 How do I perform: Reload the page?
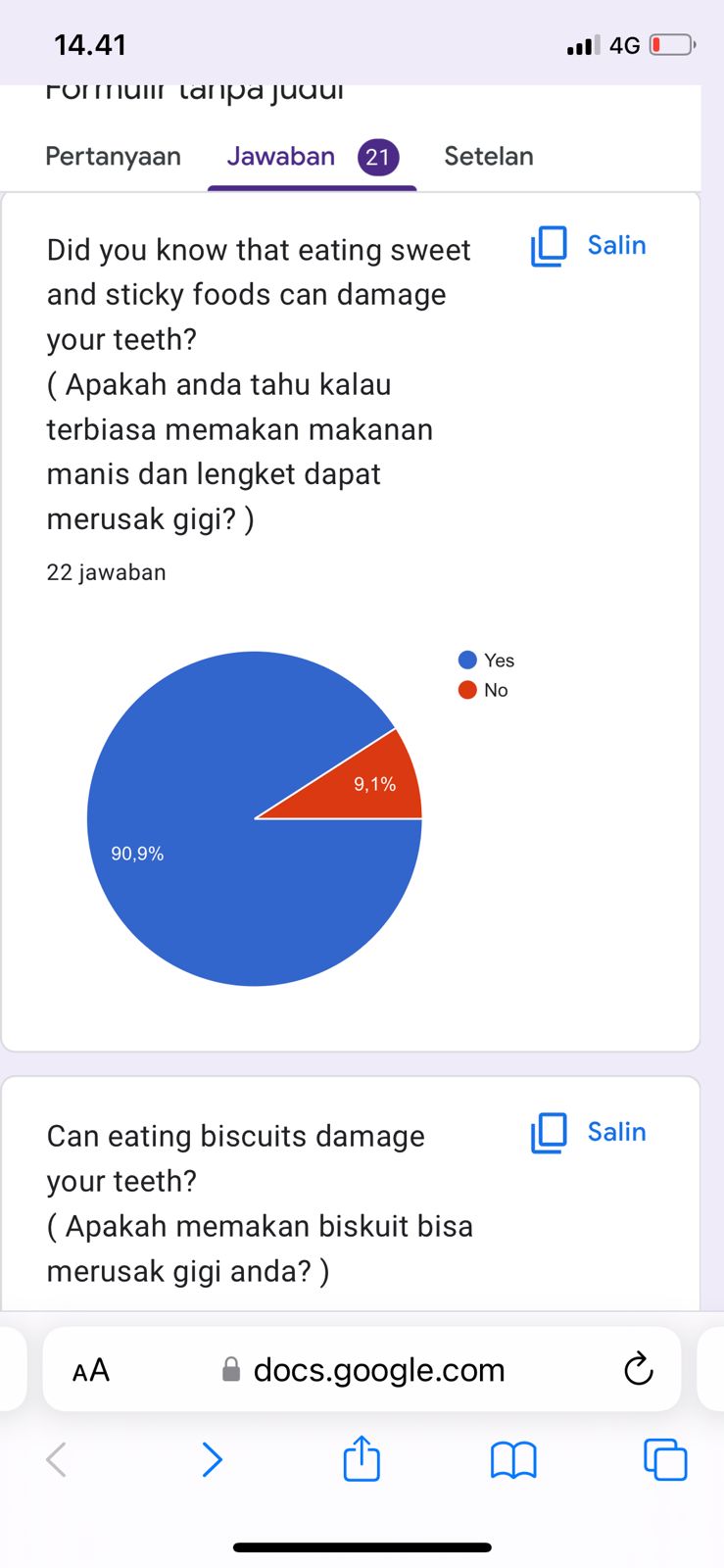pyautogui.click(x=639, y=1369)
